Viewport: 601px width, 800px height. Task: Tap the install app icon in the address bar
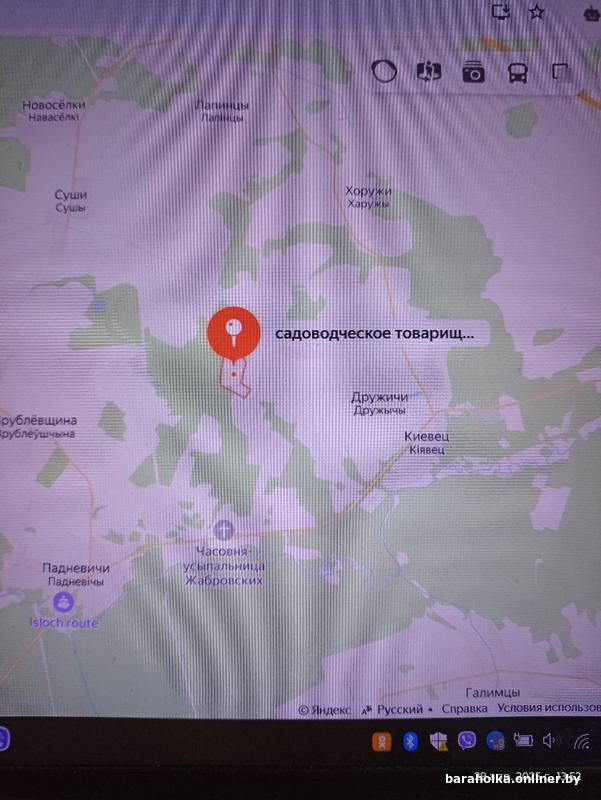click(502, 11)
